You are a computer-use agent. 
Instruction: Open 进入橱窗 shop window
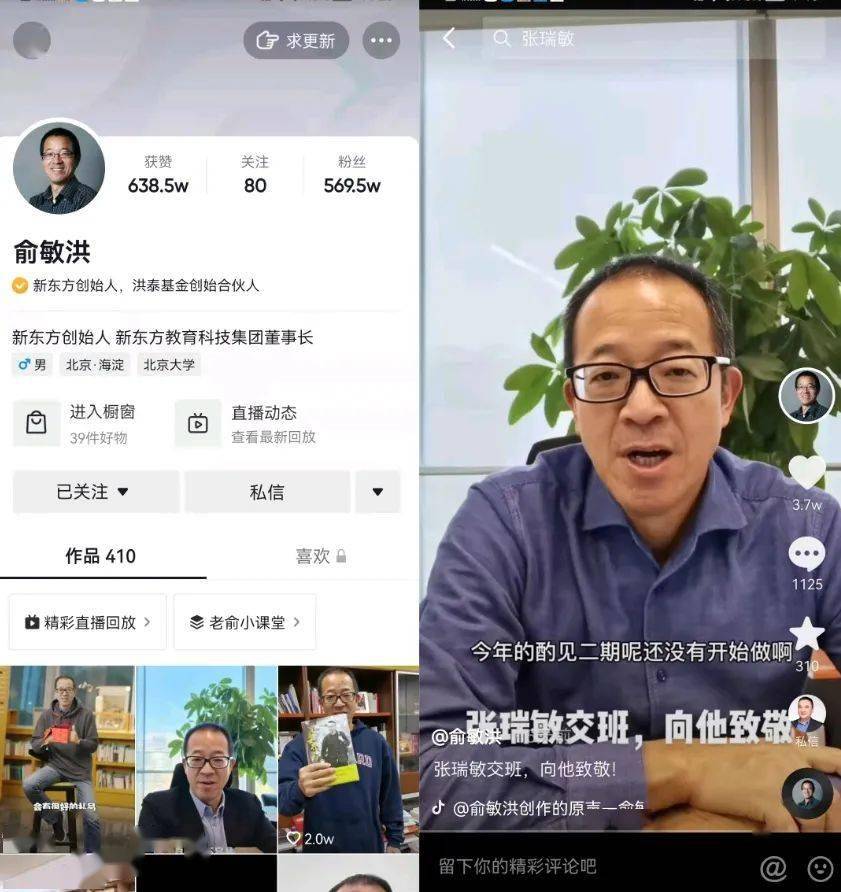click(x=88, y=423)
